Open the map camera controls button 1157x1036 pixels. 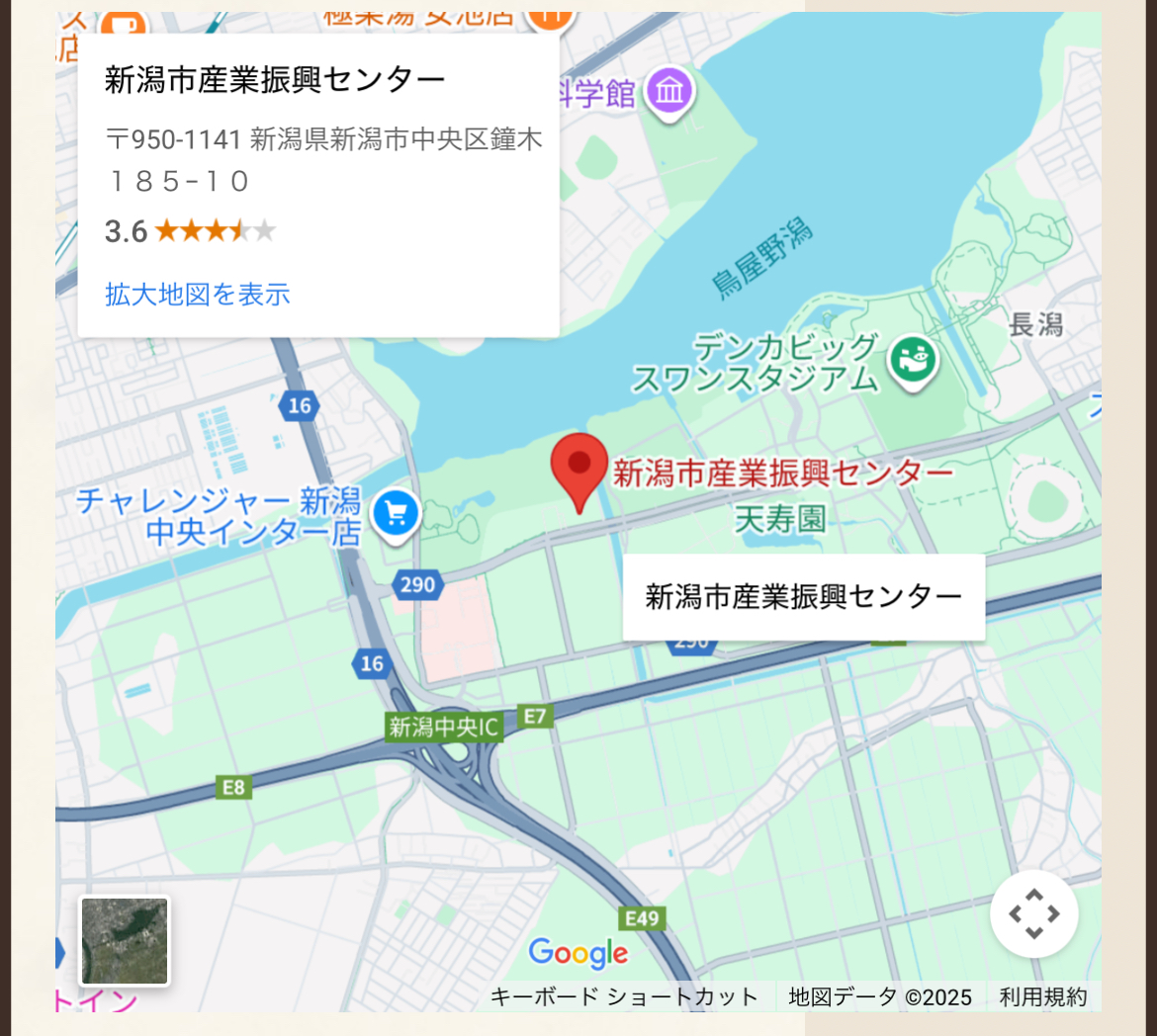[1033, 913]
